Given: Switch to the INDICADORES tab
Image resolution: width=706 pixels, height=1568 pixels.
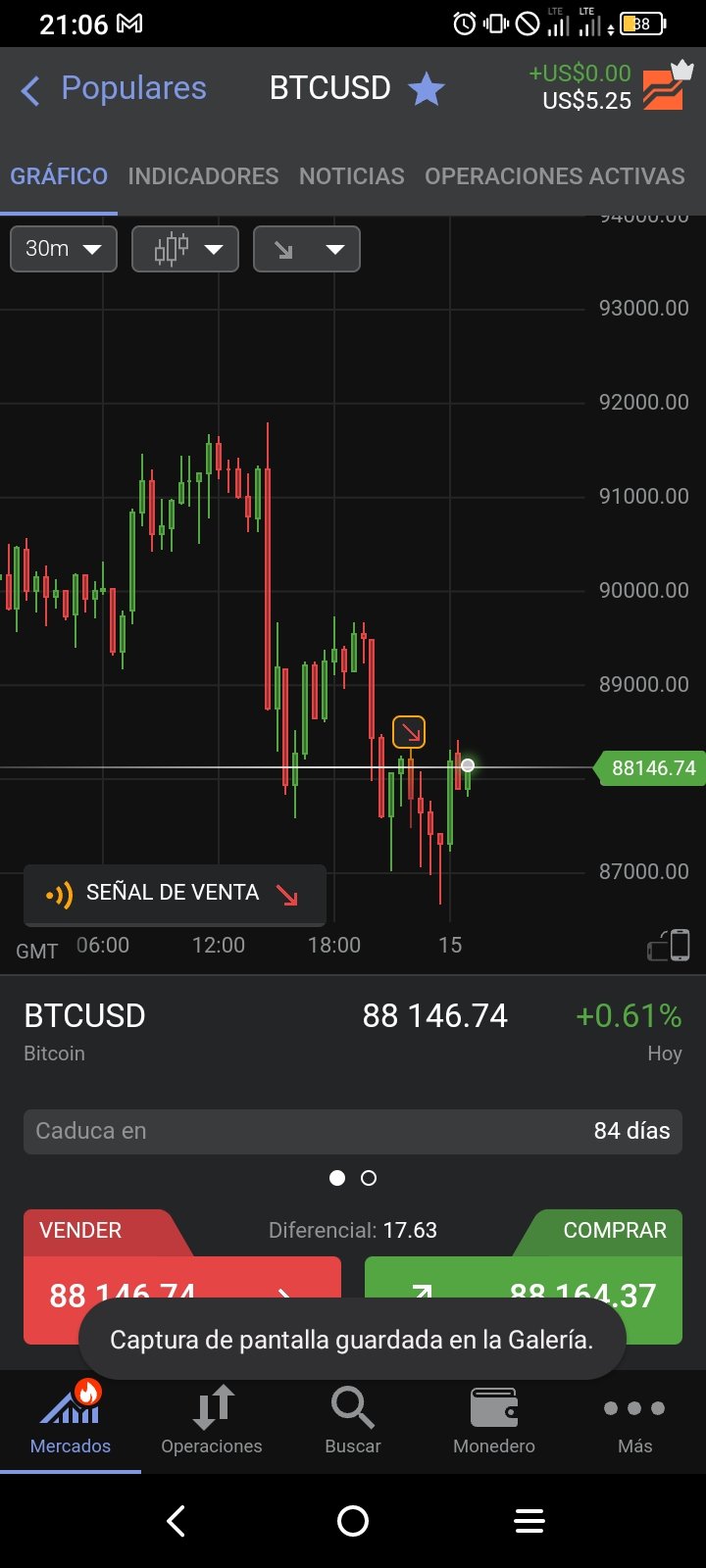Looking at the screenshot, I should 203,176.
